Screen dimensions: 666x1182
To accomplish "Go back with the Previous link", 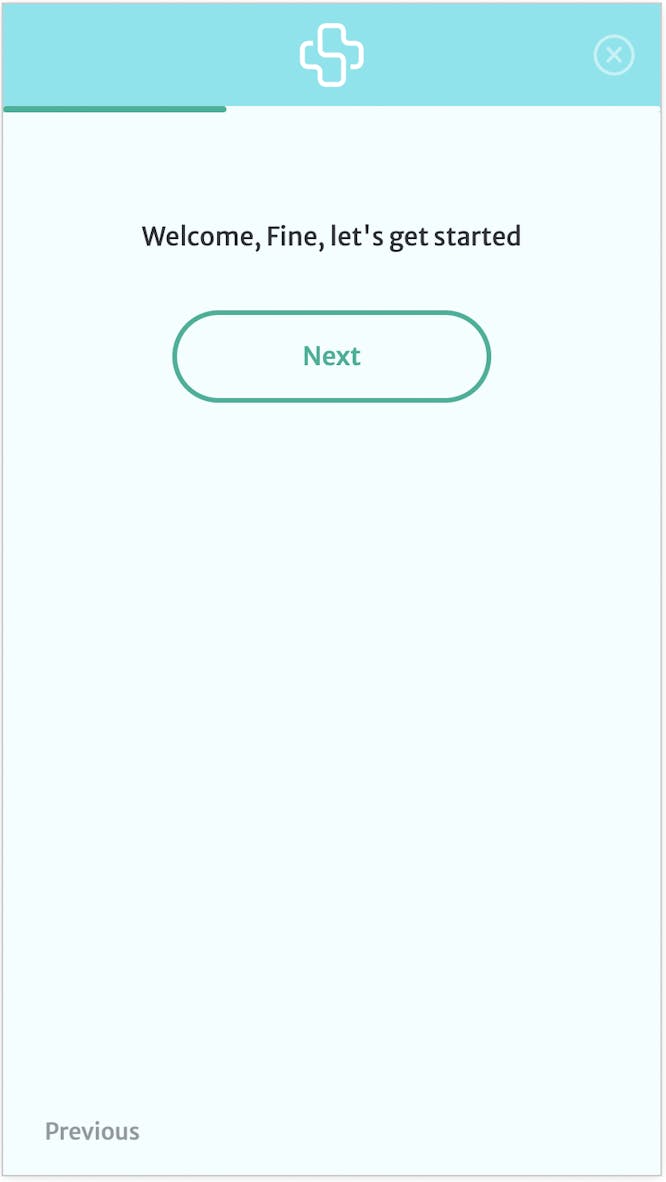I will [92, 1131].
